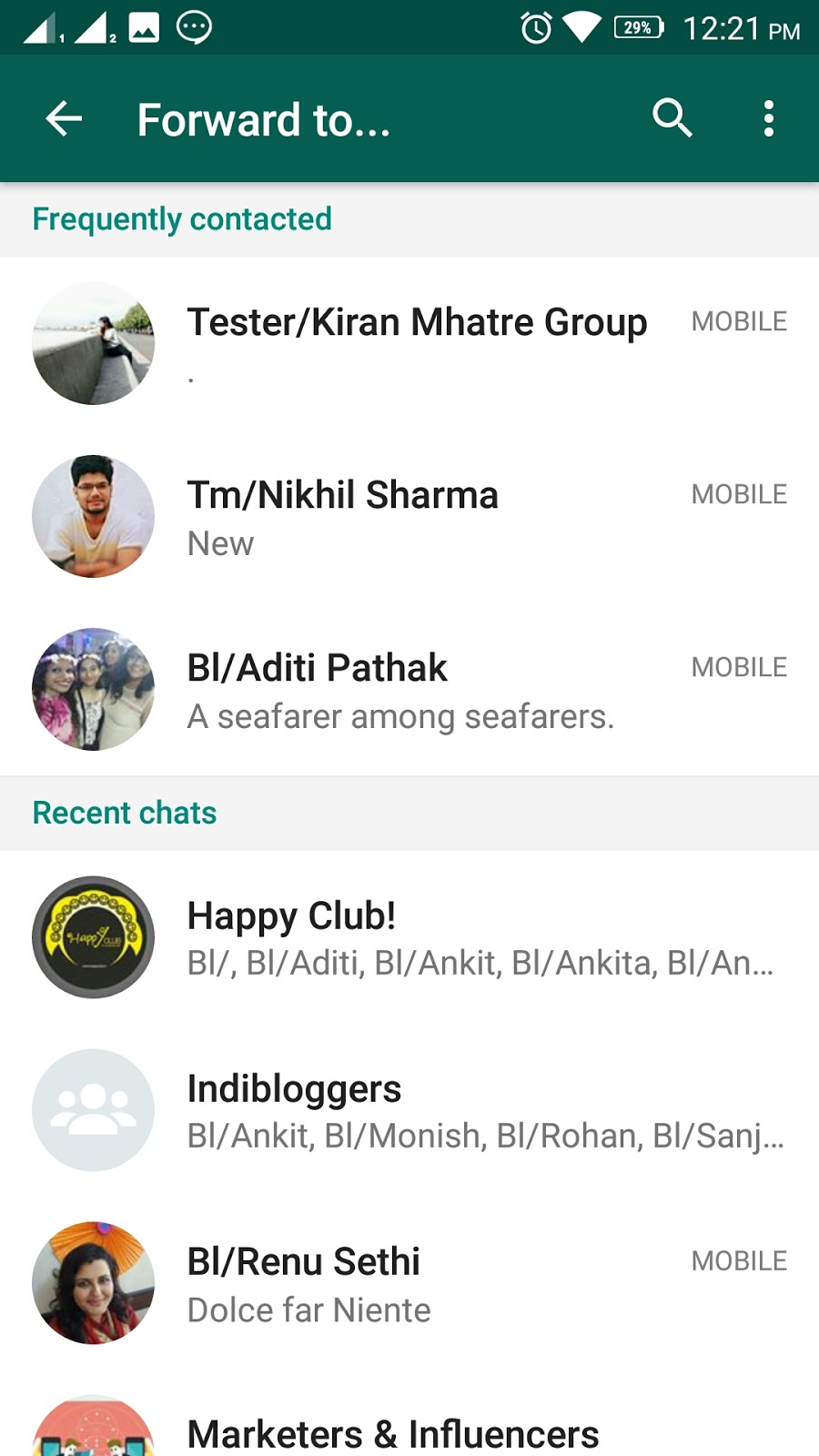The width and height of the screenshot is (819, 1456).
Task: Tap the alarm clock status bar icon
Action: (x=536, y=27)
